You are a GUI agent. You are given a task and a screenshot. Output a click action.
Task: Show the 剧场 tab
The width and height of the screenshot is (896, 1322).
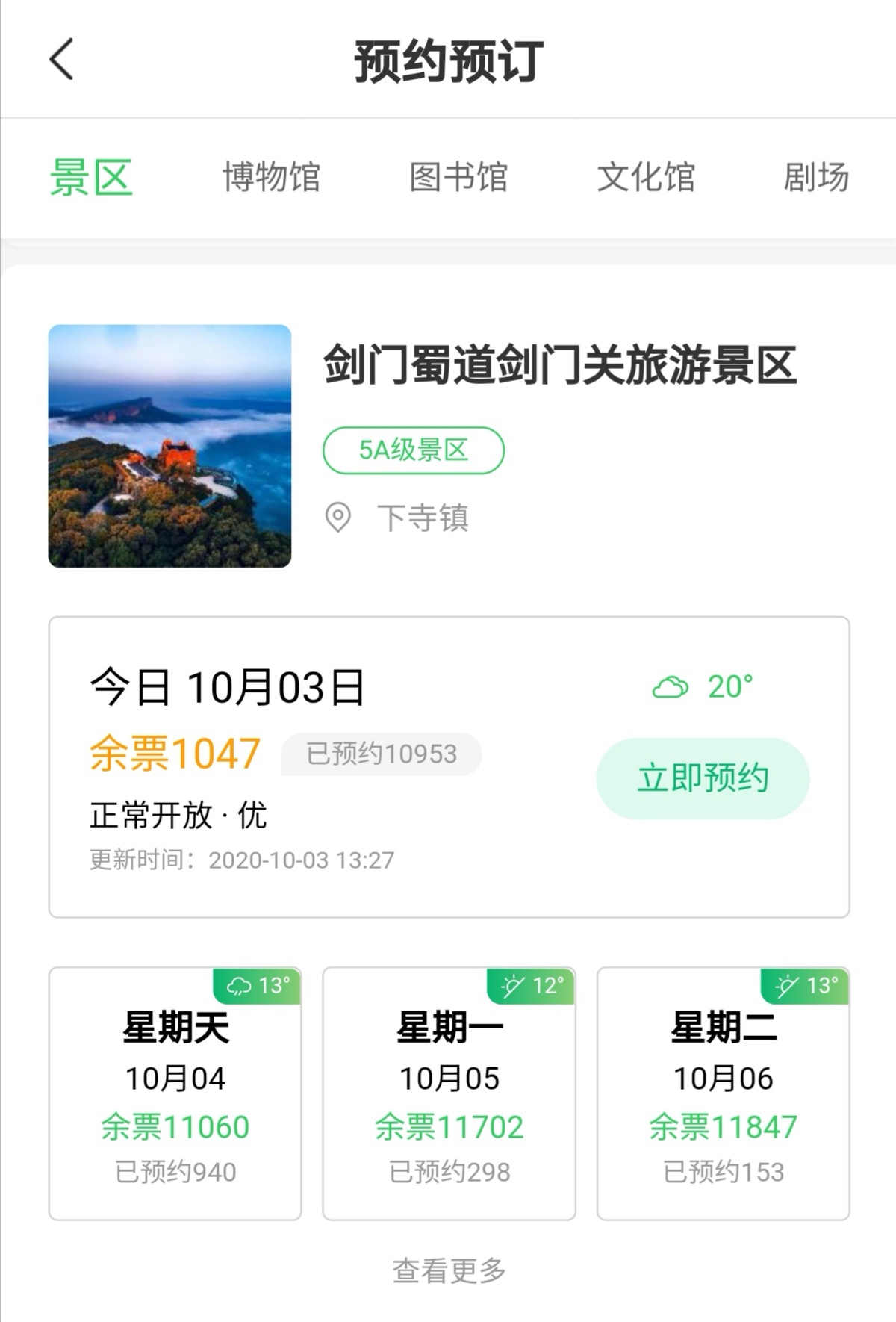tap(816, 178)
